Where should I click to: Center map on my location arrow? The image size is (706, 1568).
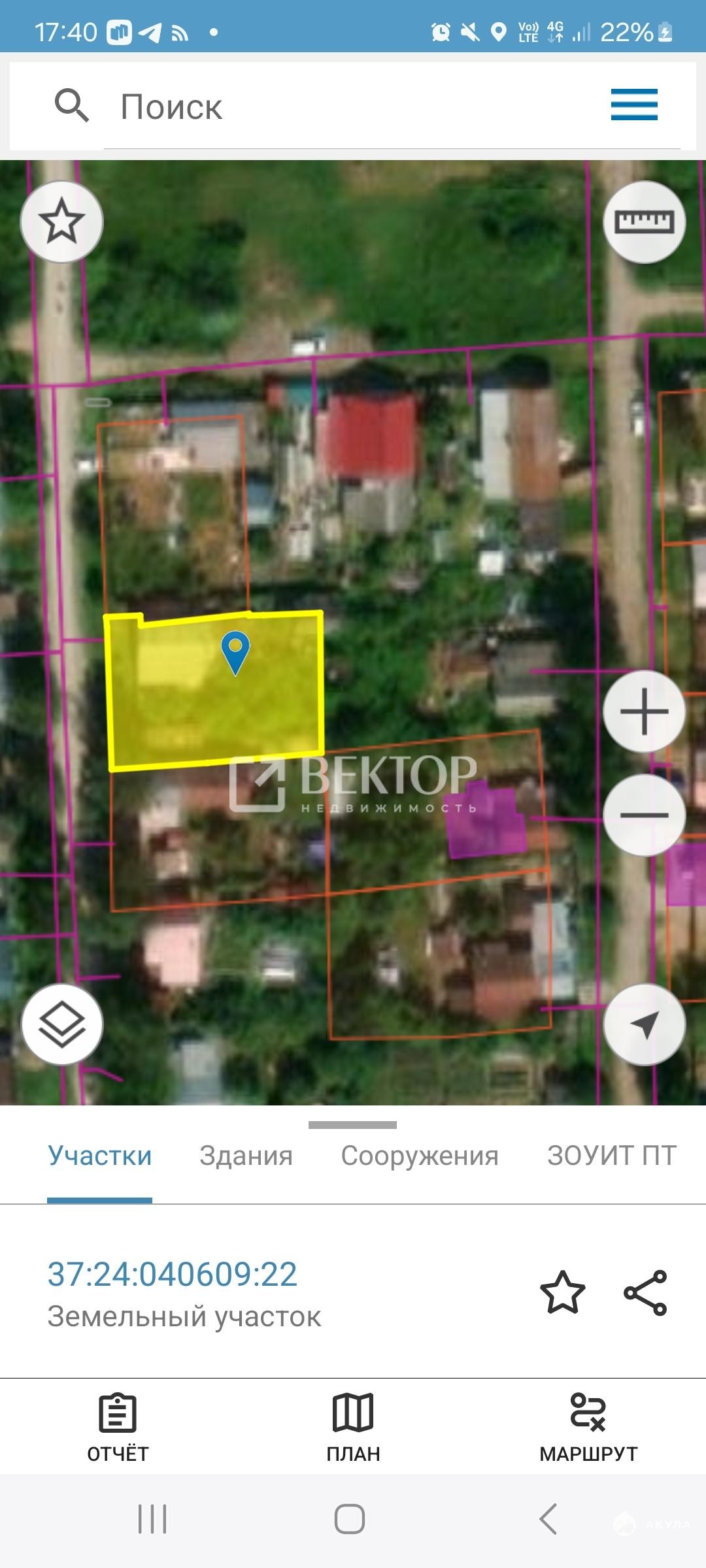click(644, 1024)
